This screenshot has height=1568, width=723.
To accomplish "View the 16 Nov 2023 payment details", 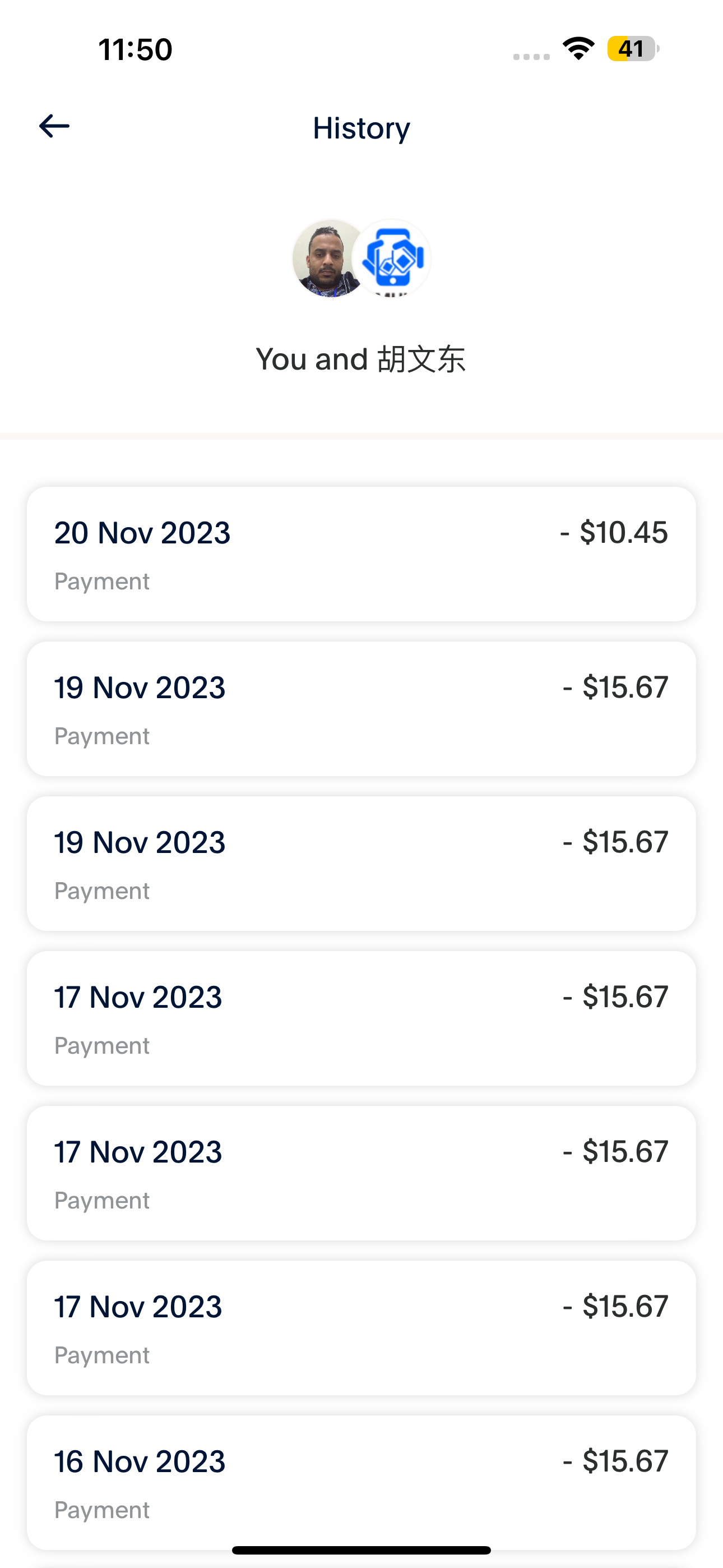I will tap(361, 1482).
